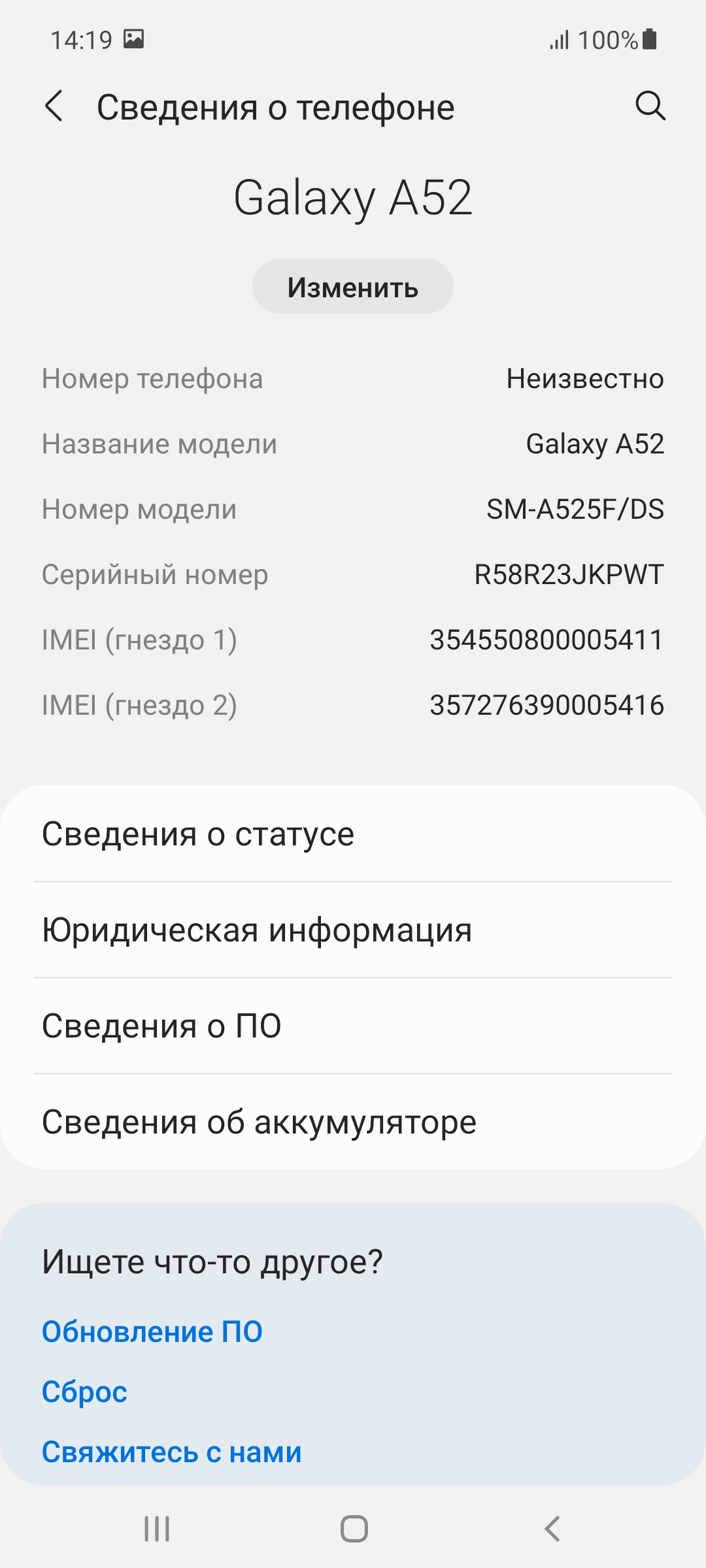
Task: Open Юридическая информация
Action: click(x=353, y=930)
